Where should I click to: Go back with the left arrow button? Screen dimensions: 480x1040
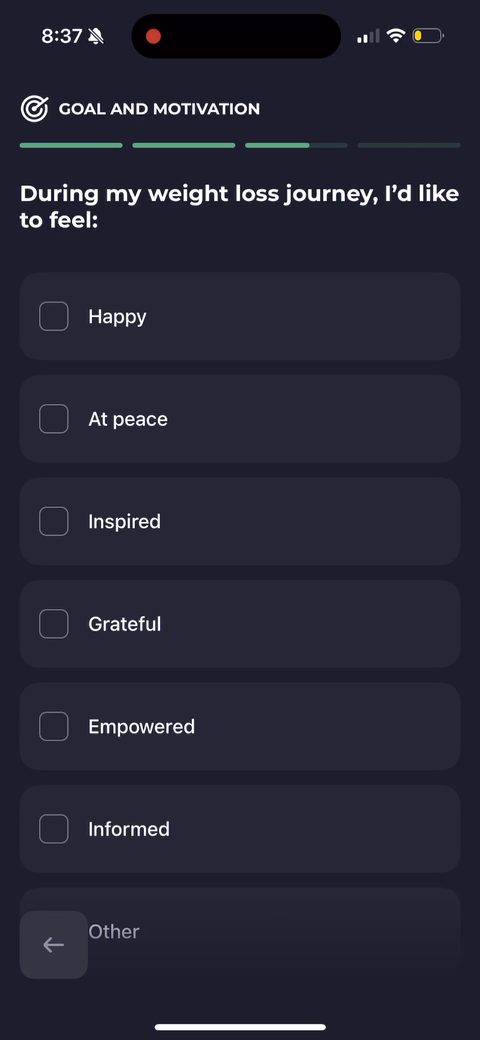point(54,944)
